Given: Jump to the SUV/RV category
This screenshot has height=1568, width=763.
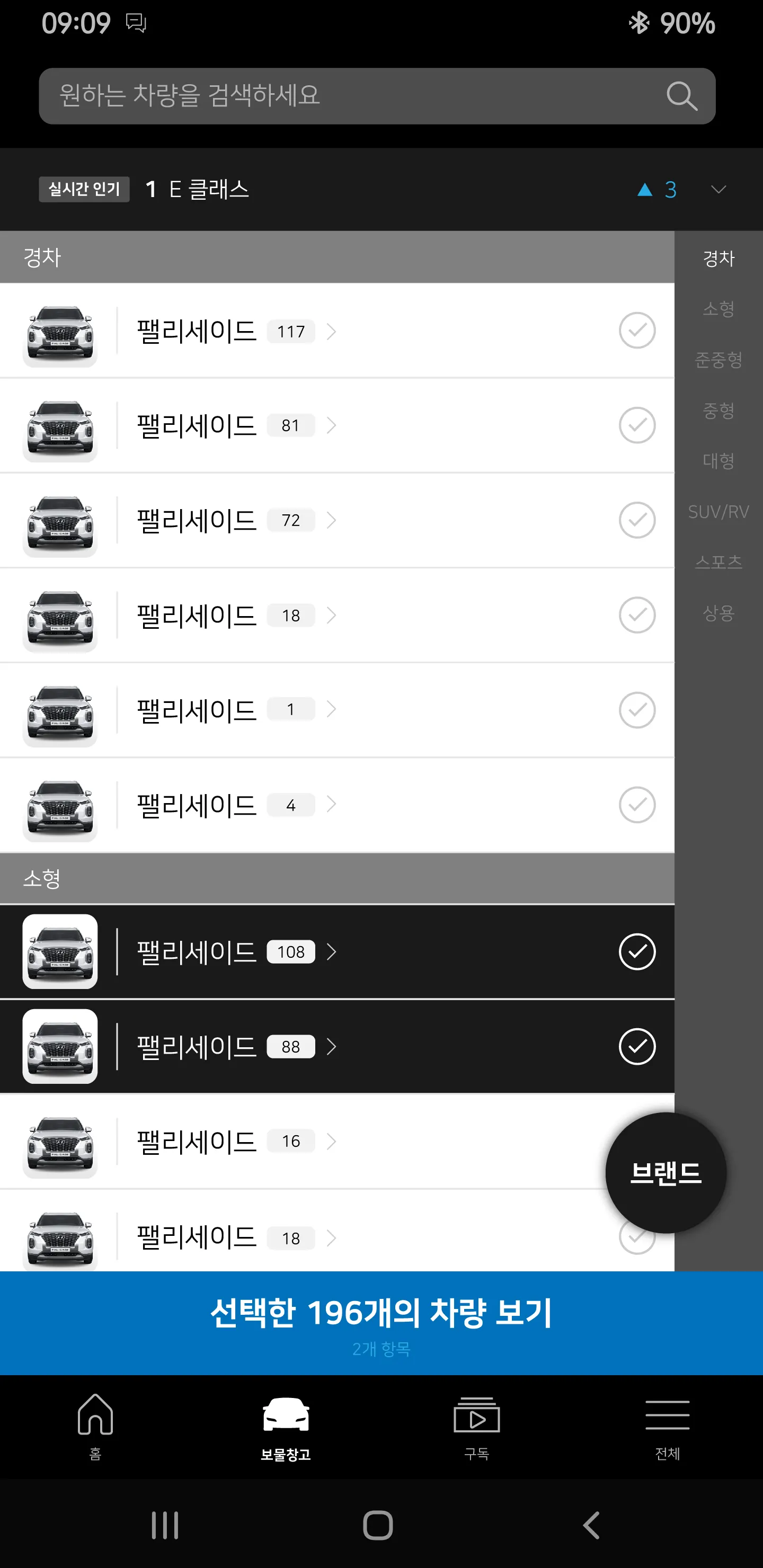Looking at the screenshot, I should (x=718, y=512).
